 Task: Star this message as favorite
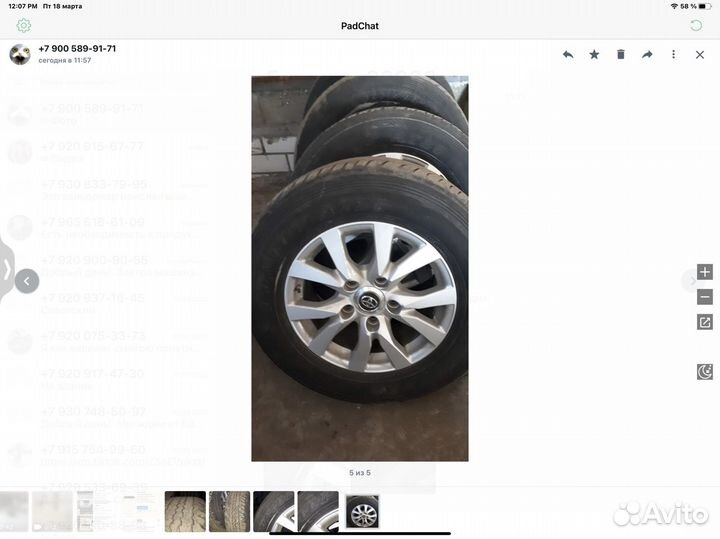pyautogui.click(x=594, y=55)
